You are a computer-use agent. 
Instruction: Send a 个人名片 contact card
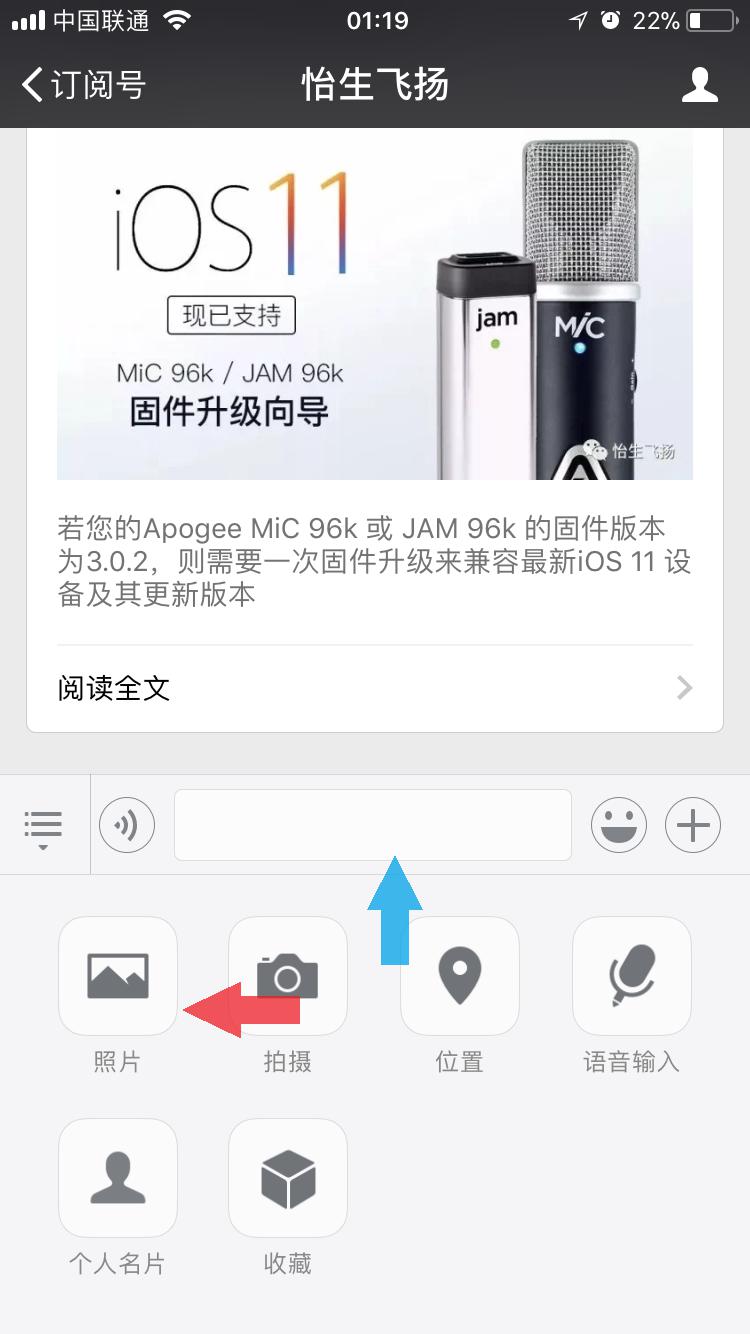tap(118, 1178)
